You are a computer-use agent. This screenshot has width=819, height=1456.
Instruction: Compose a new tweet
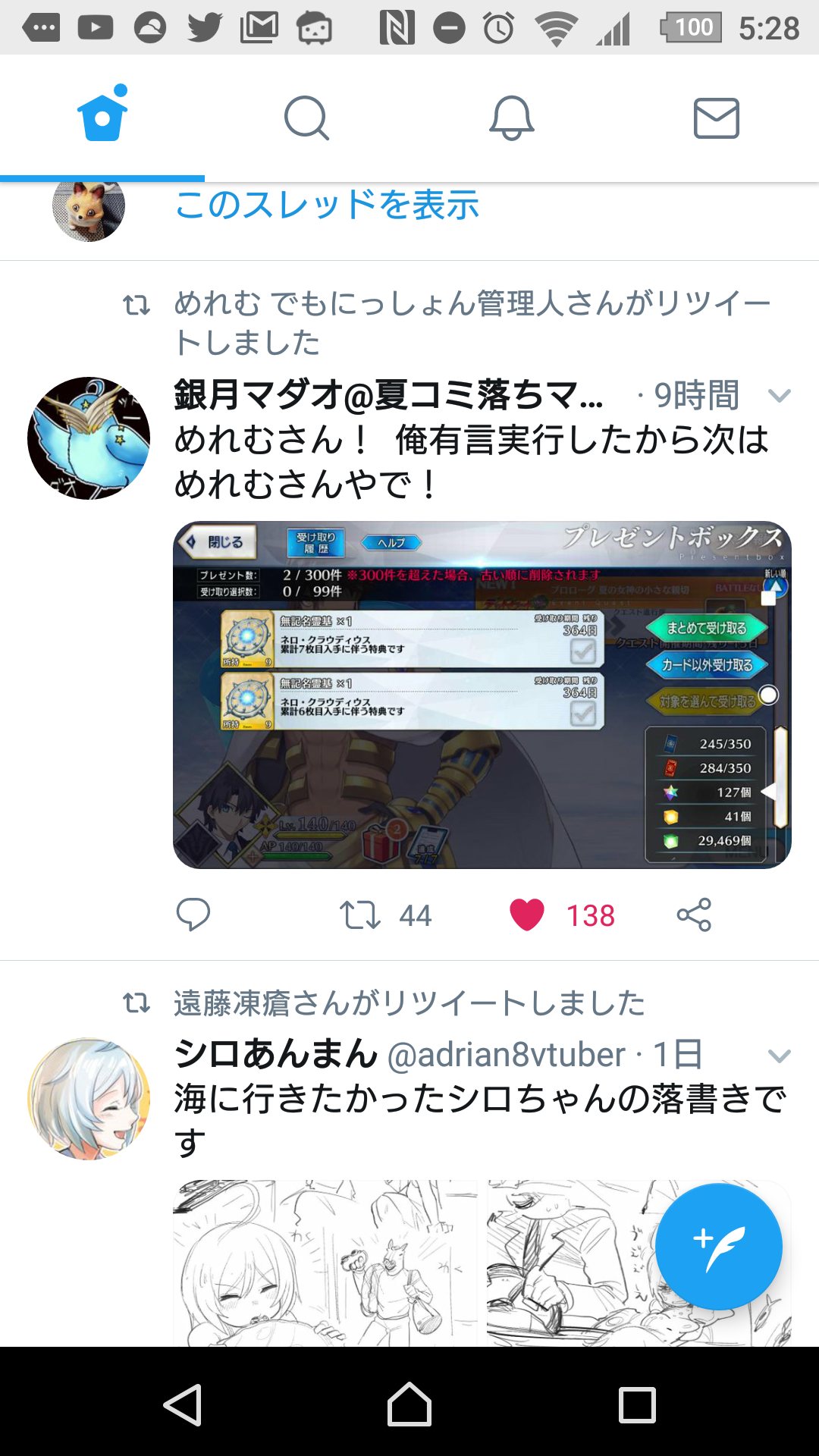pyautogui.click(x=718, y=1247)
